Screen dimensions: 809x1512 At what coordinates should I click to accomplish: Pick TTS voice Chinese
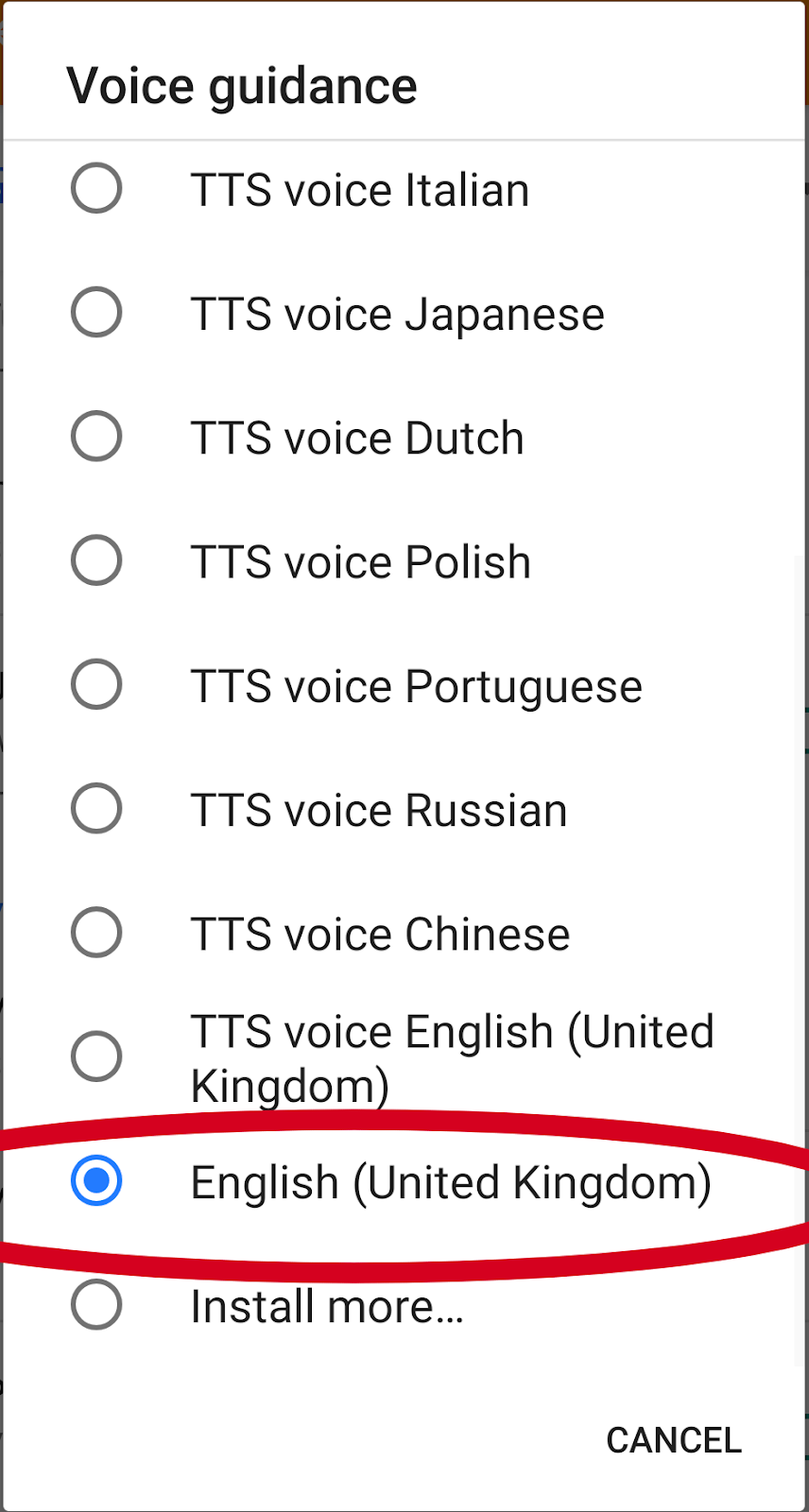tap(404, 933)
